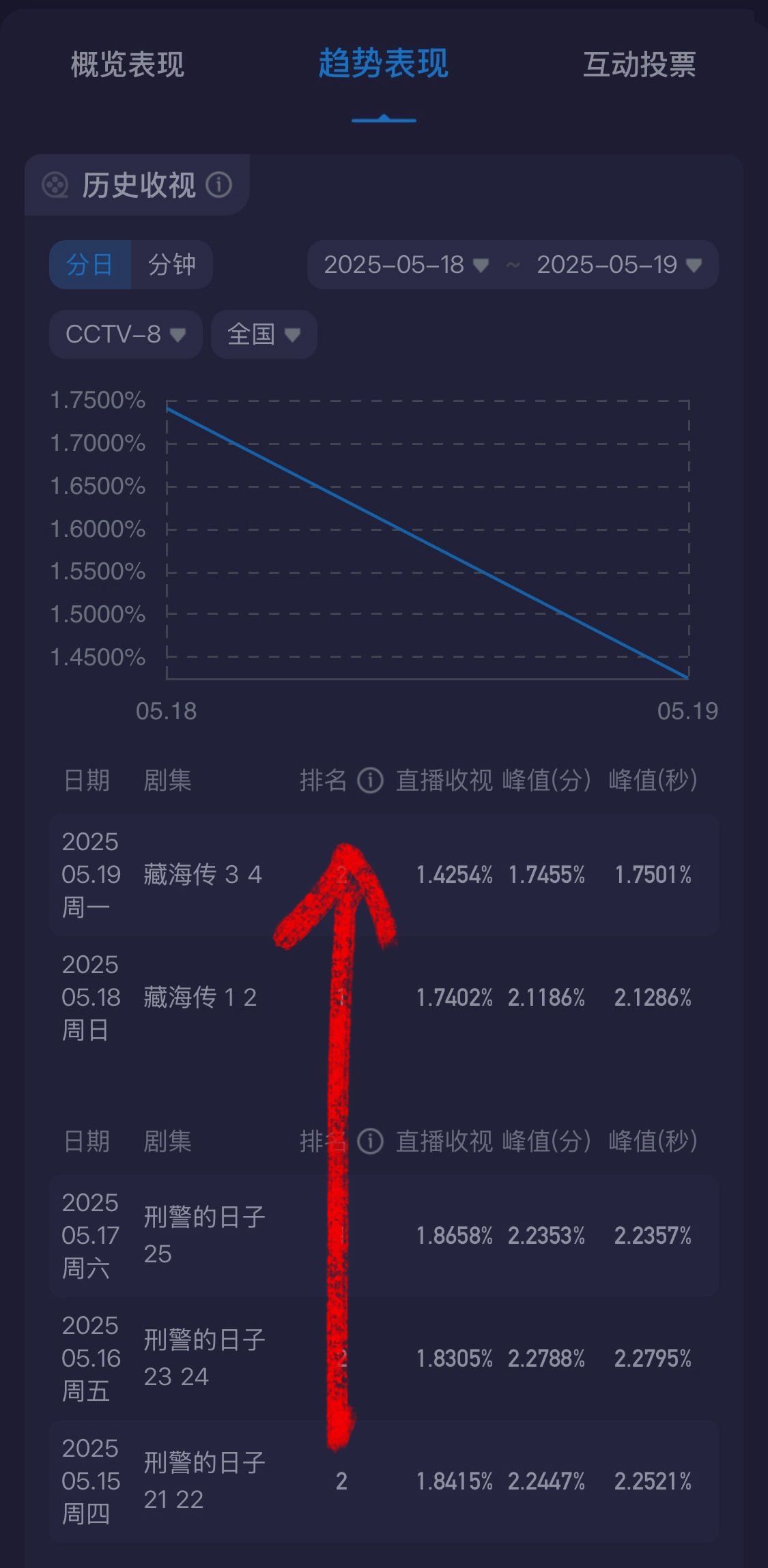Screen dimensions: 768x1568
Task: Switch to the 分钟 view
Action: (172, 265)
